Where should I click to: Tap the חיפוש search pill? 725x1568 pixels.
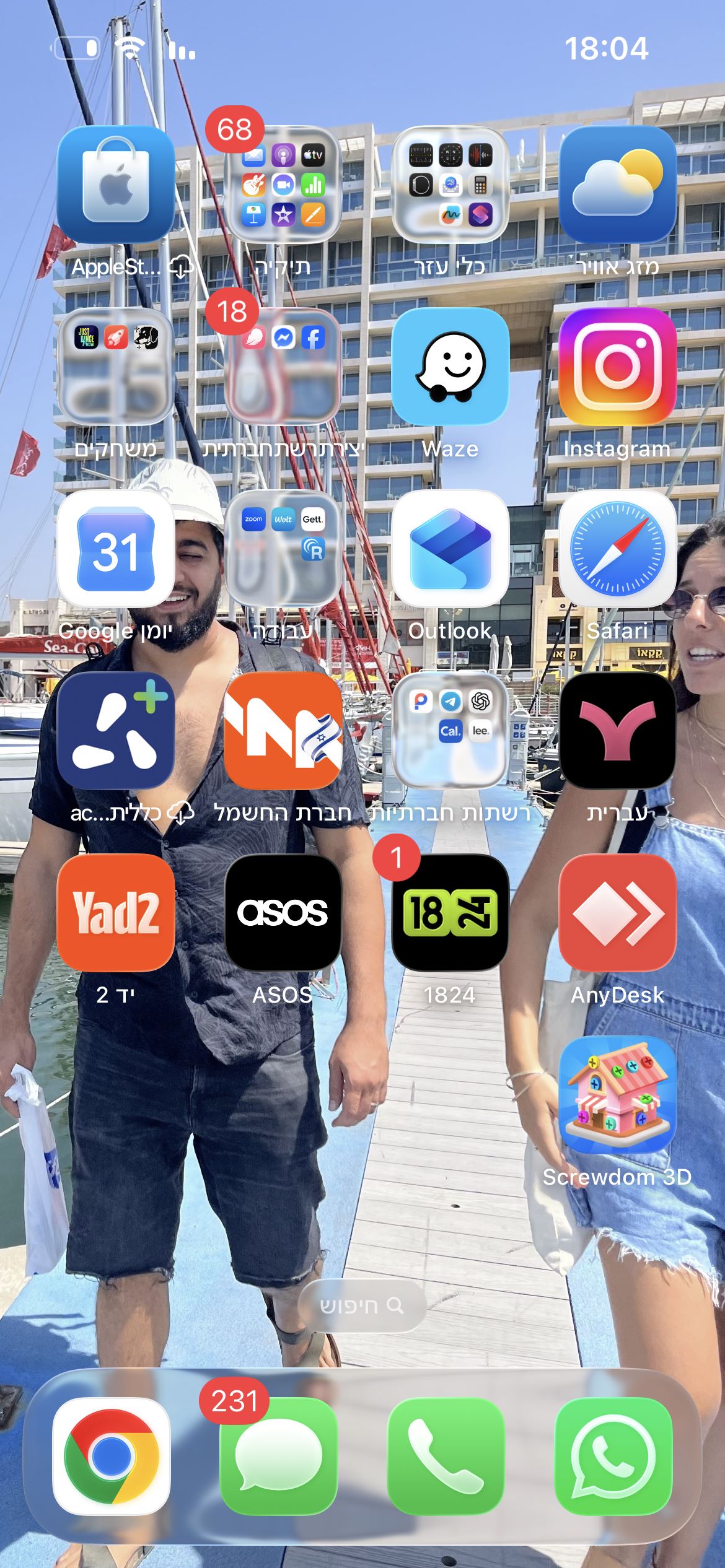(362, 1306)
